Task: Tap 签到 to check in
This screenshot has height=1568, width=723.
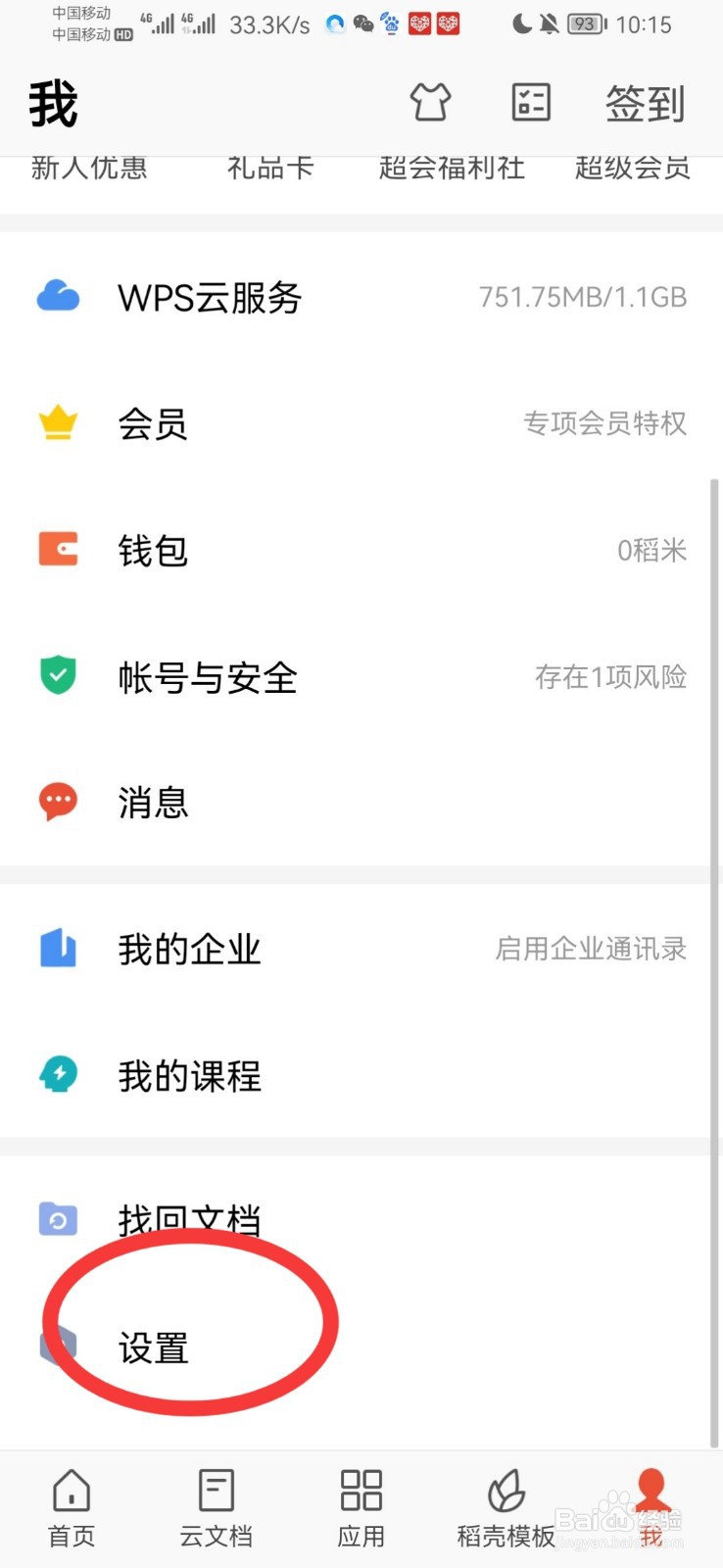Action: point(645,103)
